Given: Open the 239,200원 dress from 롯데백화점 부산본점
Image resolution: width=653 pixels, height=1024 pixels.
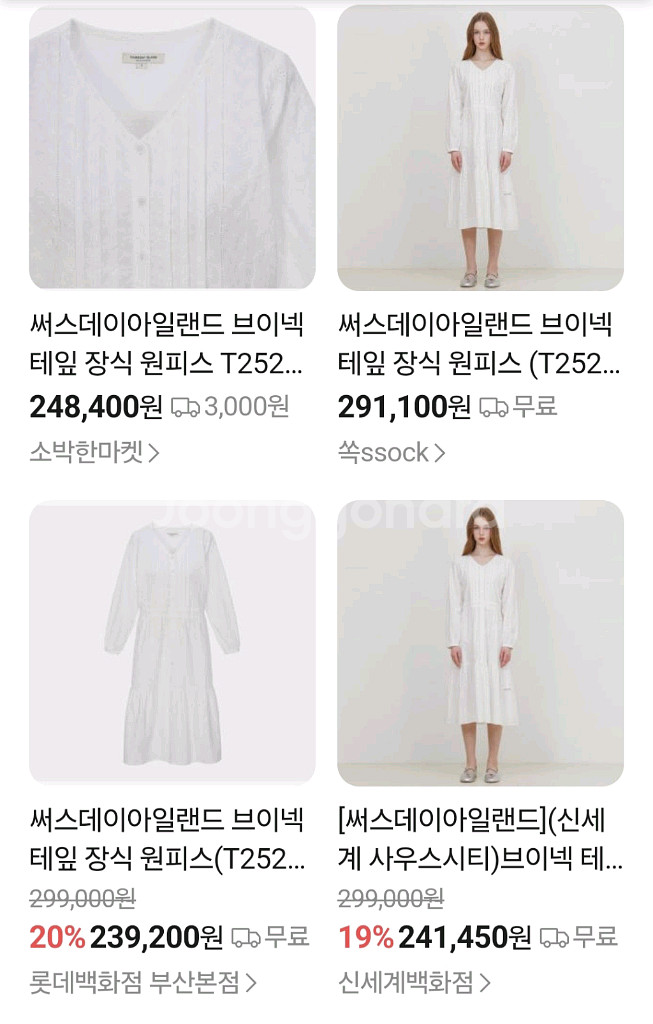Looking at the screenshot, I should pyautogui.click(x=172, y=642).
